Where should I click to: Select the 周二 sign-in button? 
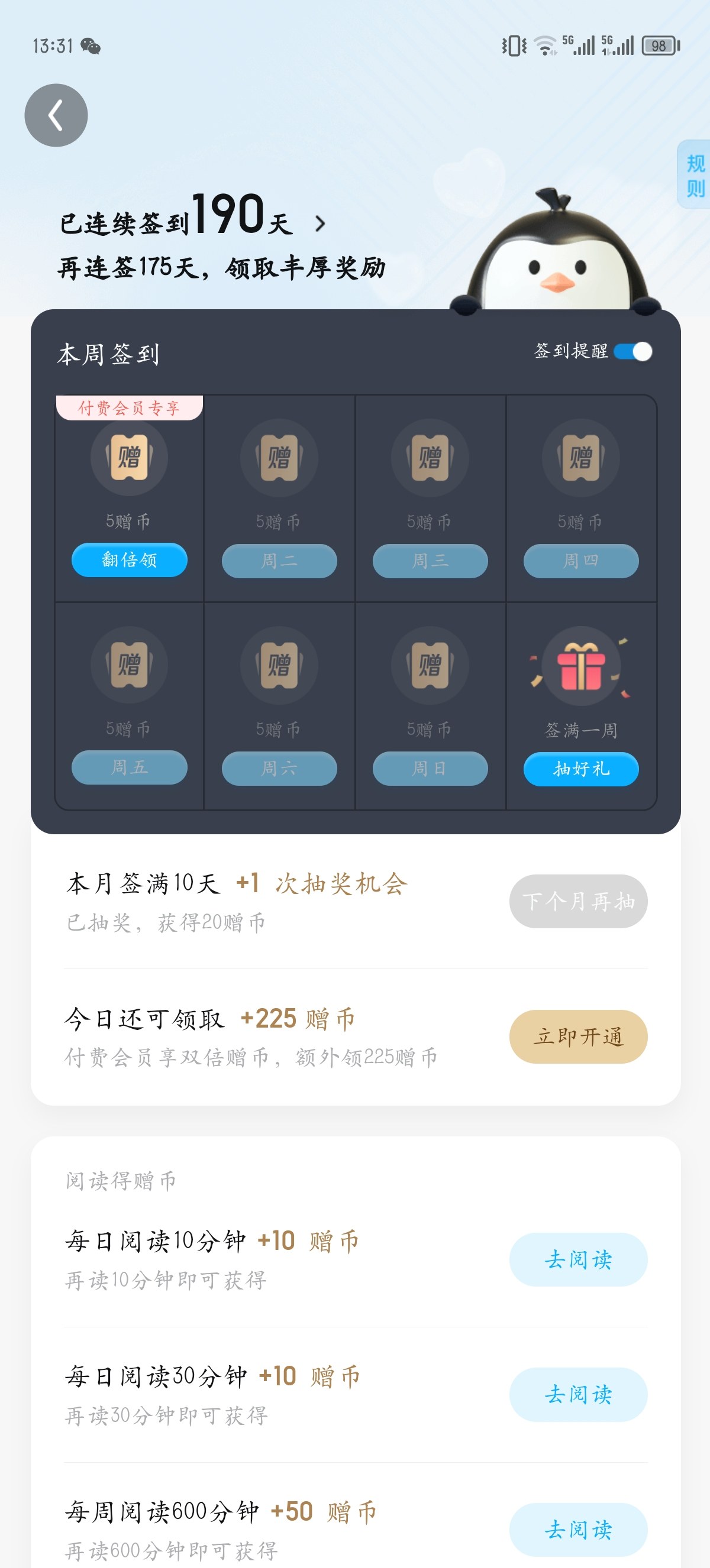click(x=279, y=561)
